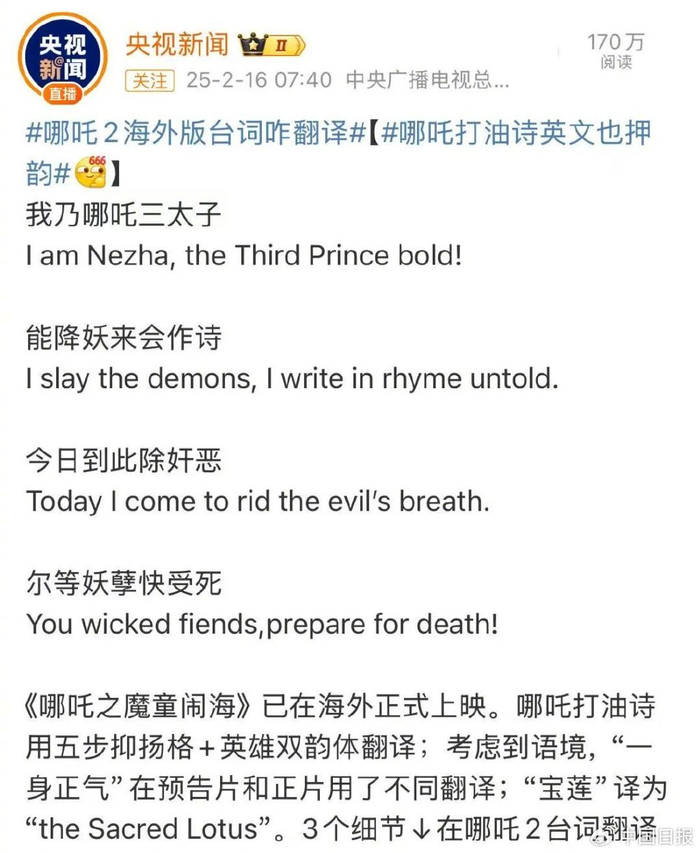The height and width of the screenshot is (853, 700).
Task: Follow 央视新闻 with the 关注 button
Action: 150,81
